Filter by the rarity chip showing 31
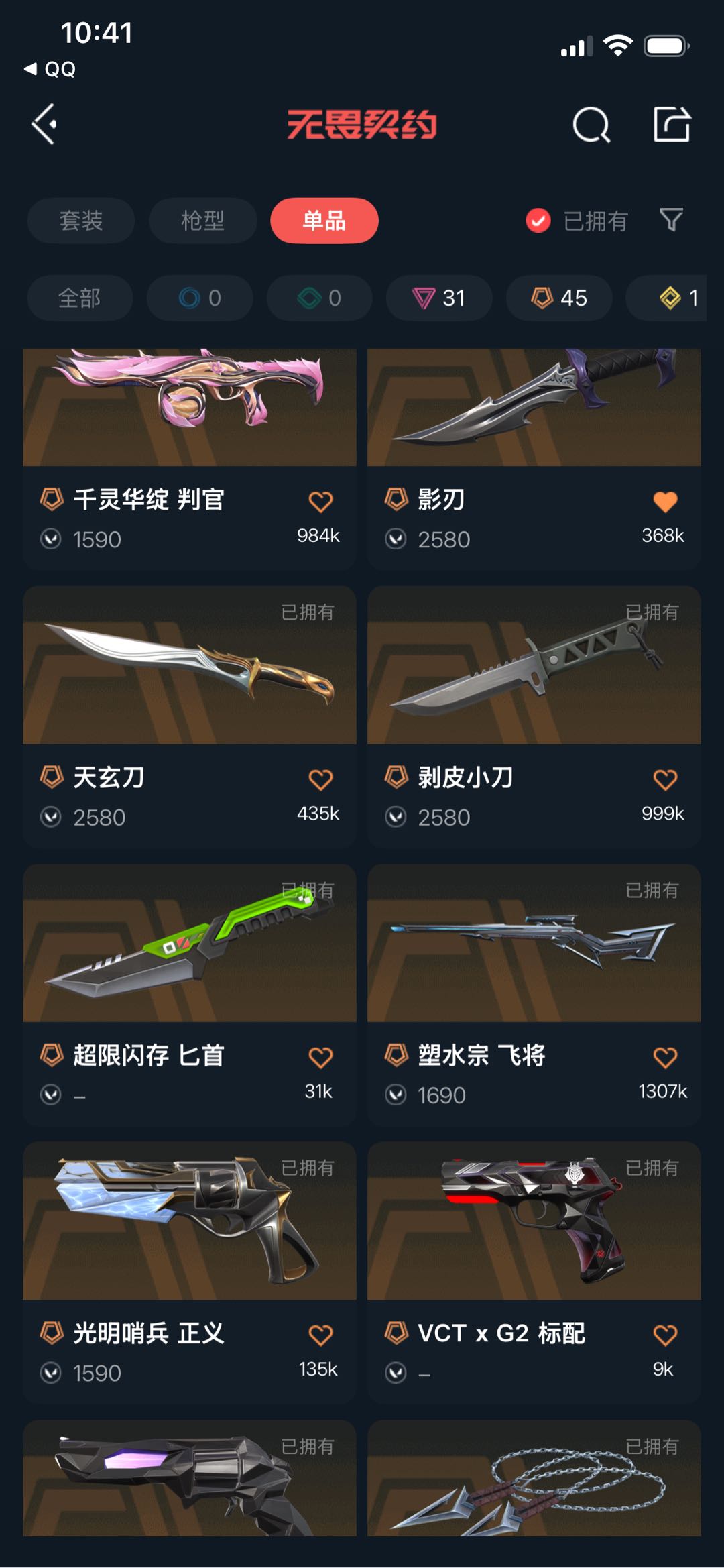The width and height of the screenshot is (724, 1568). coord(439,298)
